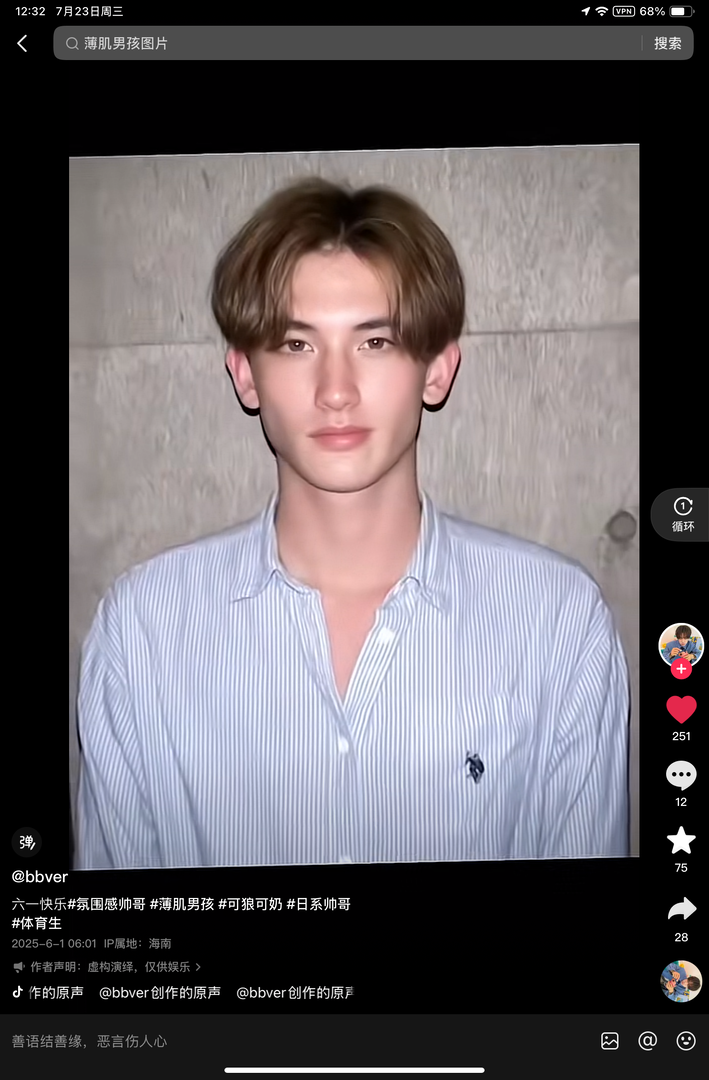
Task: Tap the 搜索 button
Action: pyautogui.click(x=667, y=43)
